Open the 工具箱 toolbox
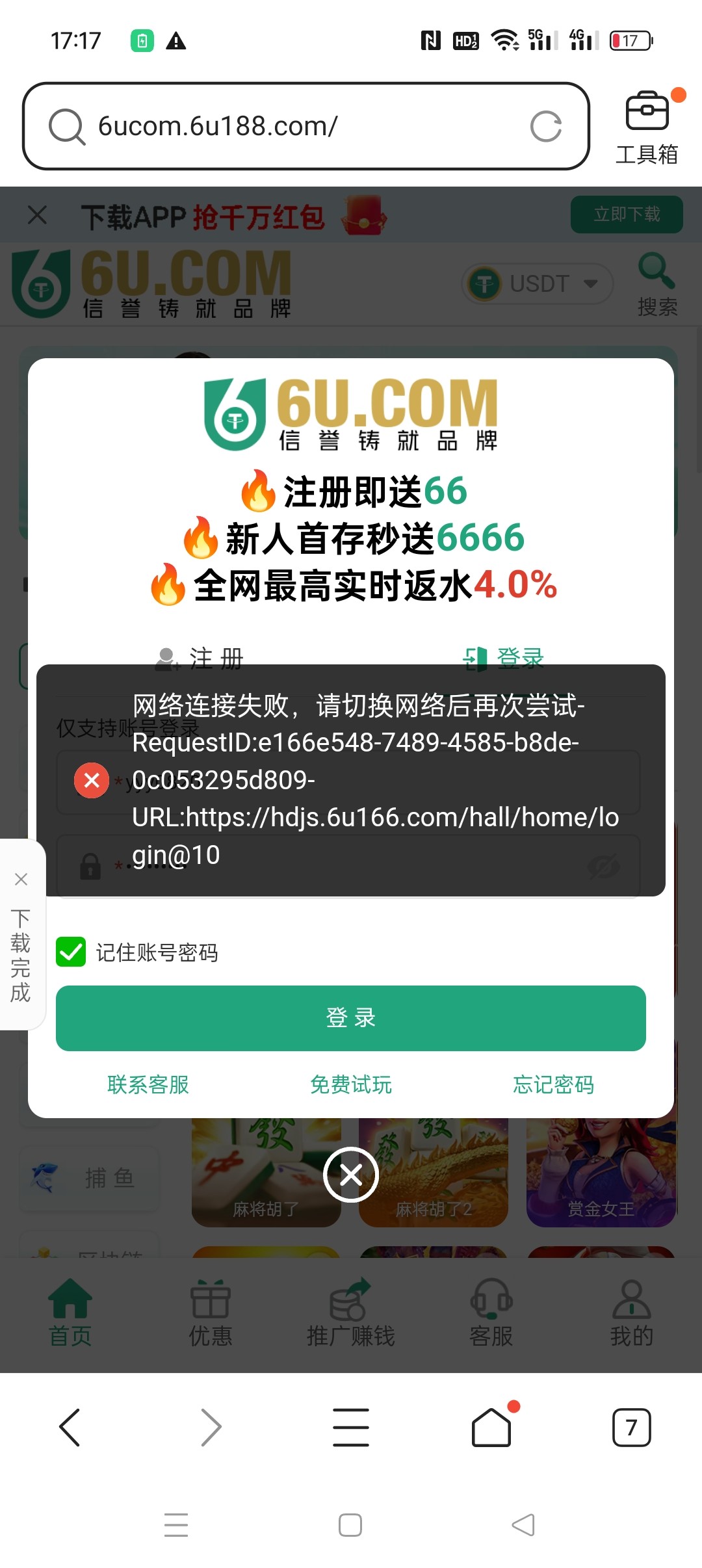Screen dimensions: 702x1568 click(x=647, y=127)
